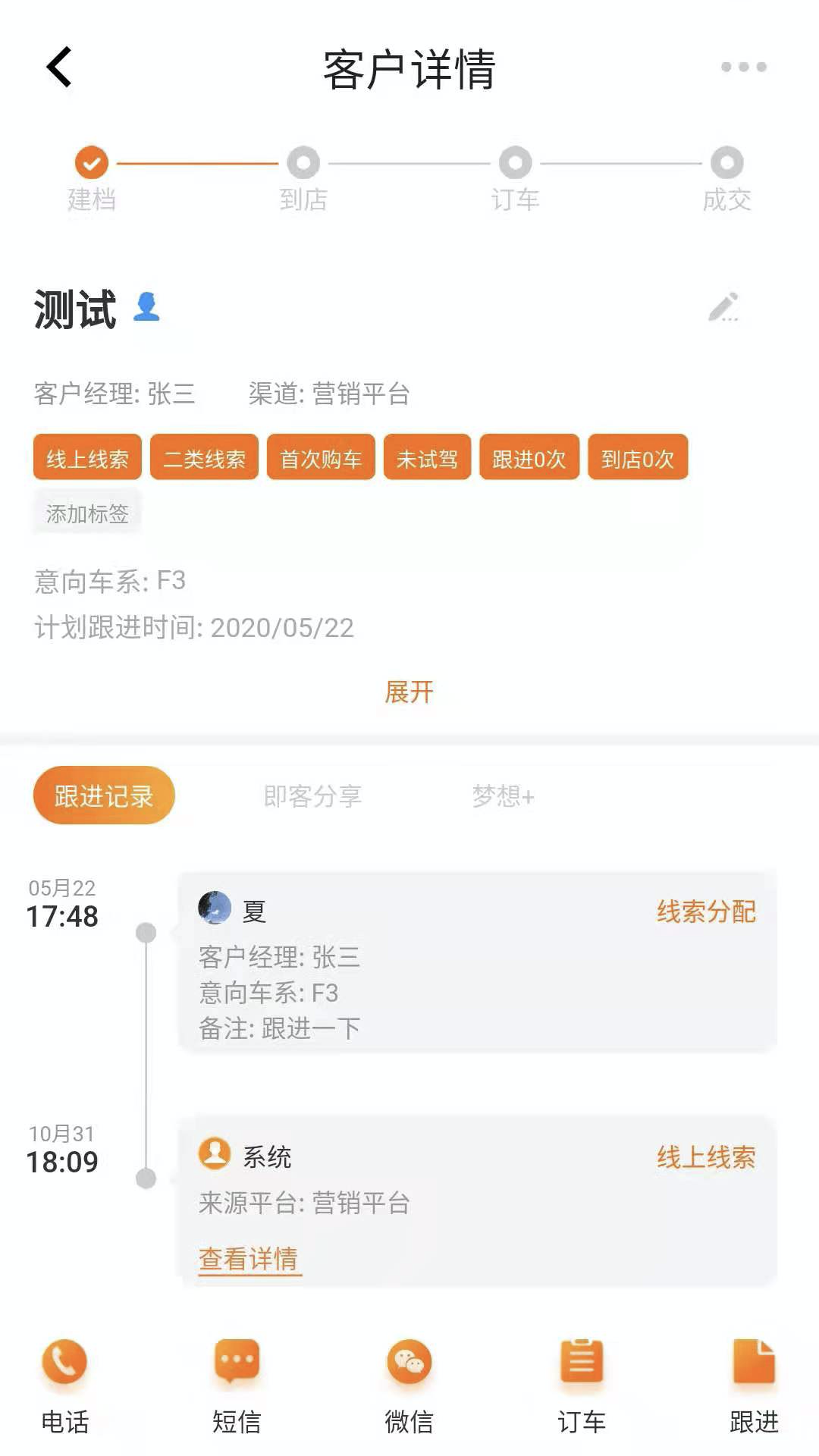Select the 未试驾 tag

[x=427, y=457]
